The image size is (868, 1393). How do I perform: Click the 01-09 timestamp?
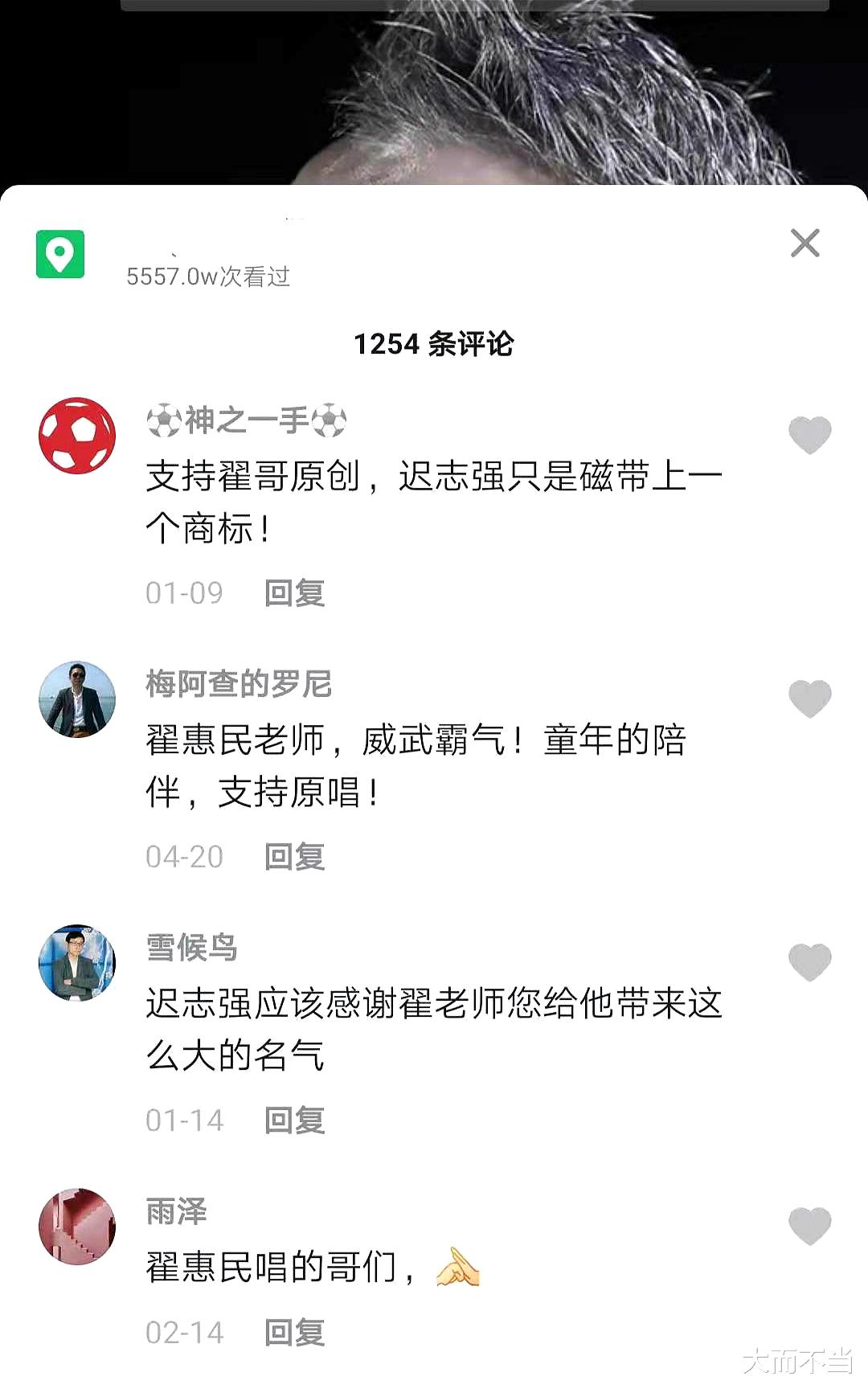point(183,592)
